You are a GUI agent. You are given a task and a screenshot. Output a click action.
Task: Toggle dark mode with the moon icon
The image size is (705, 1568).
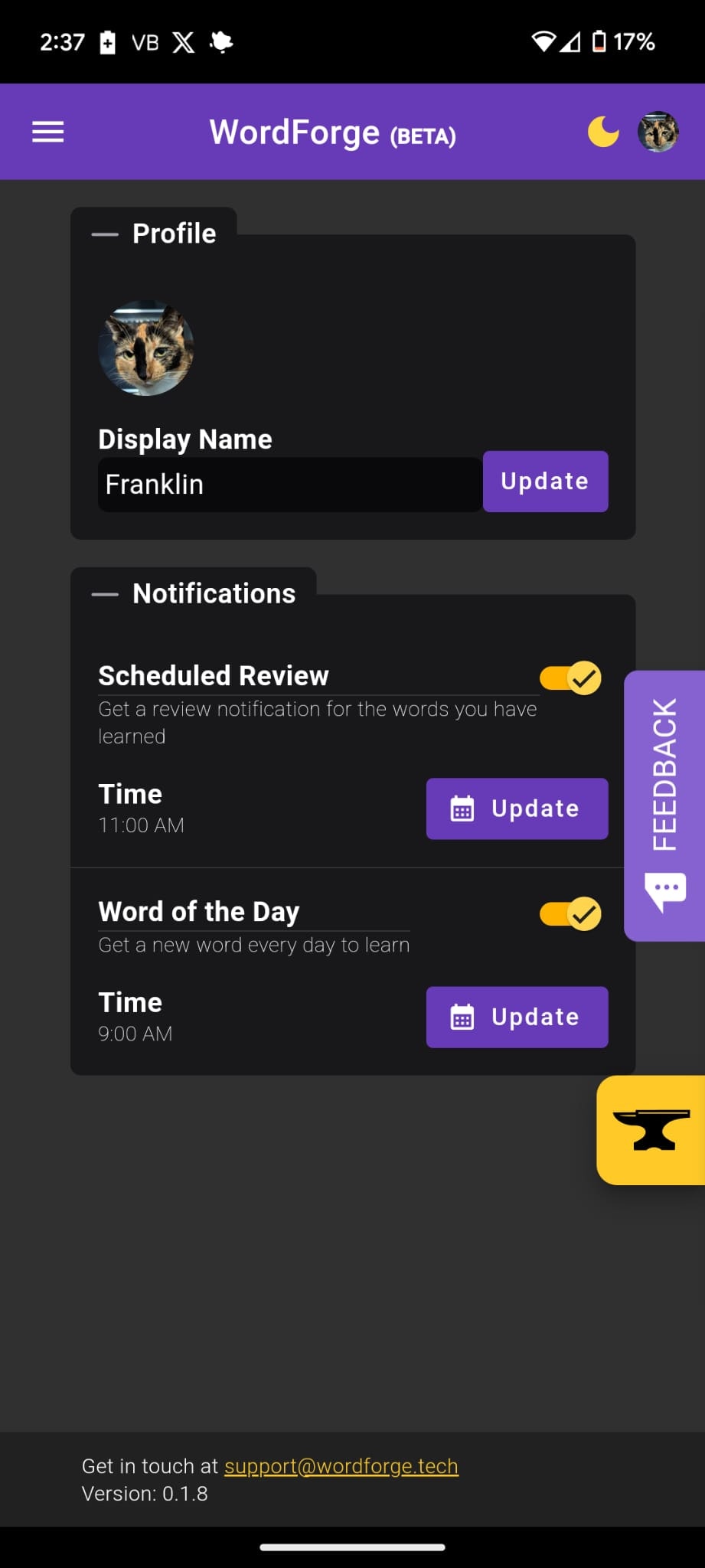602,132
